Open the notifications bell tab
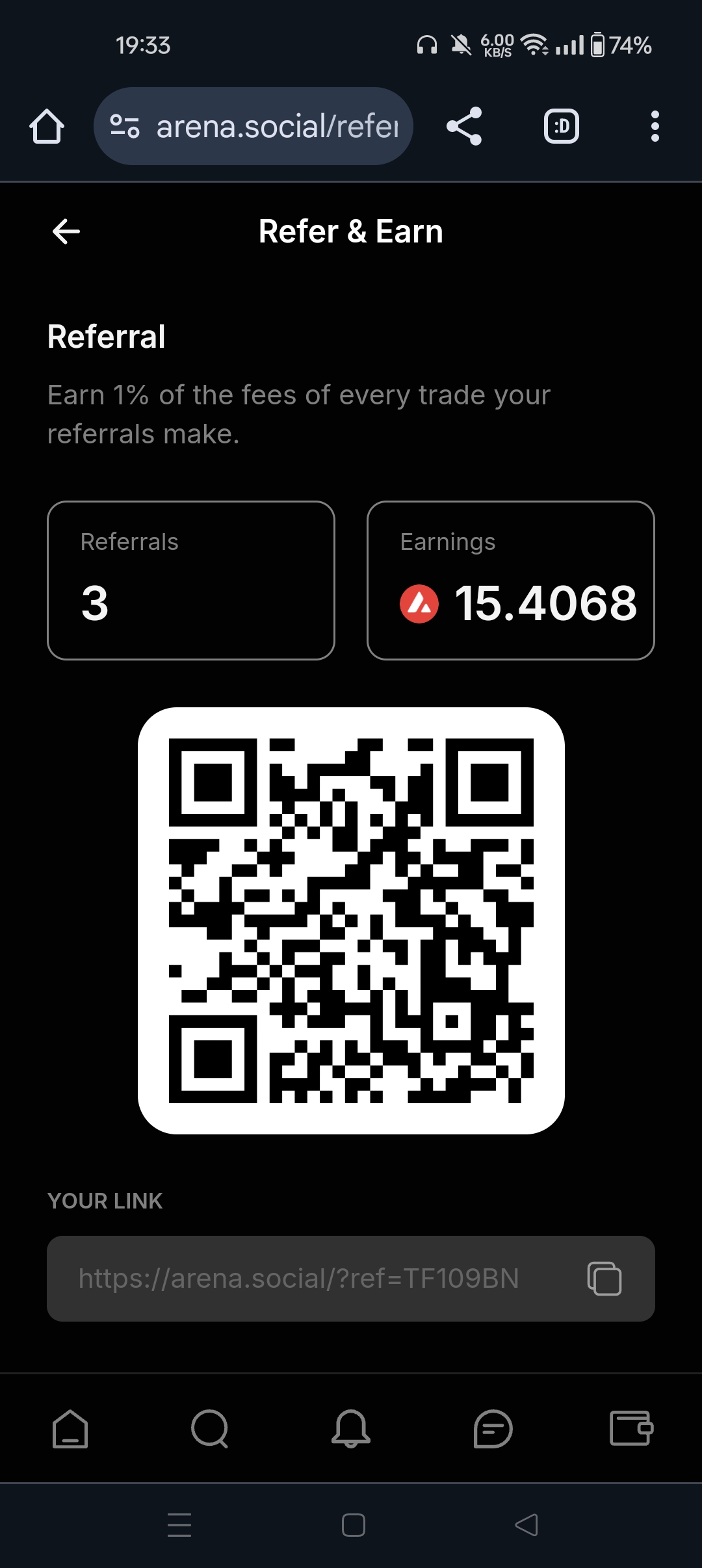The image size is (702, 1568). click(351, 1428)
